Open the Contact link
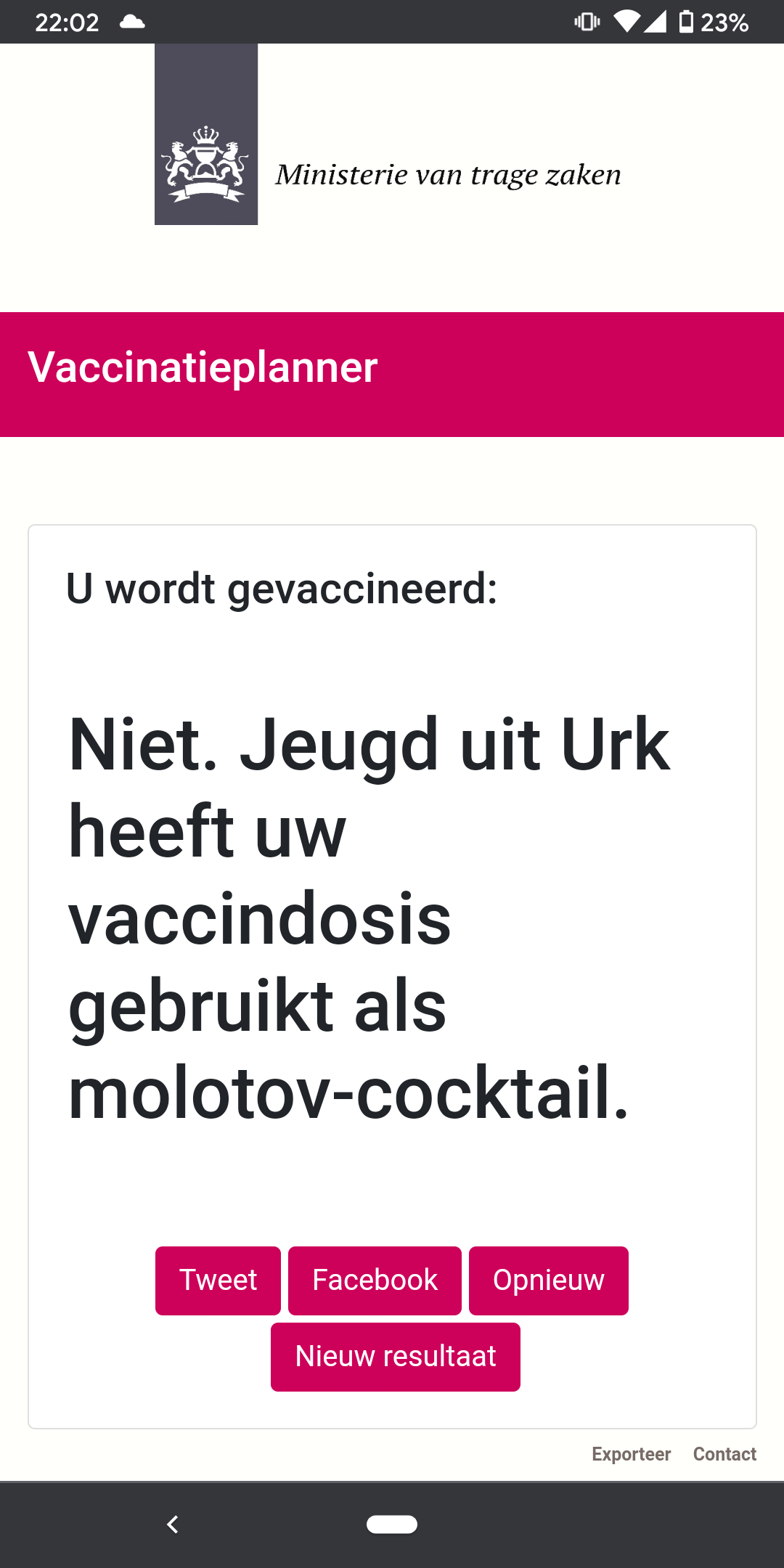Viewport: 784px width, 1568px height. click(724, 1454)
